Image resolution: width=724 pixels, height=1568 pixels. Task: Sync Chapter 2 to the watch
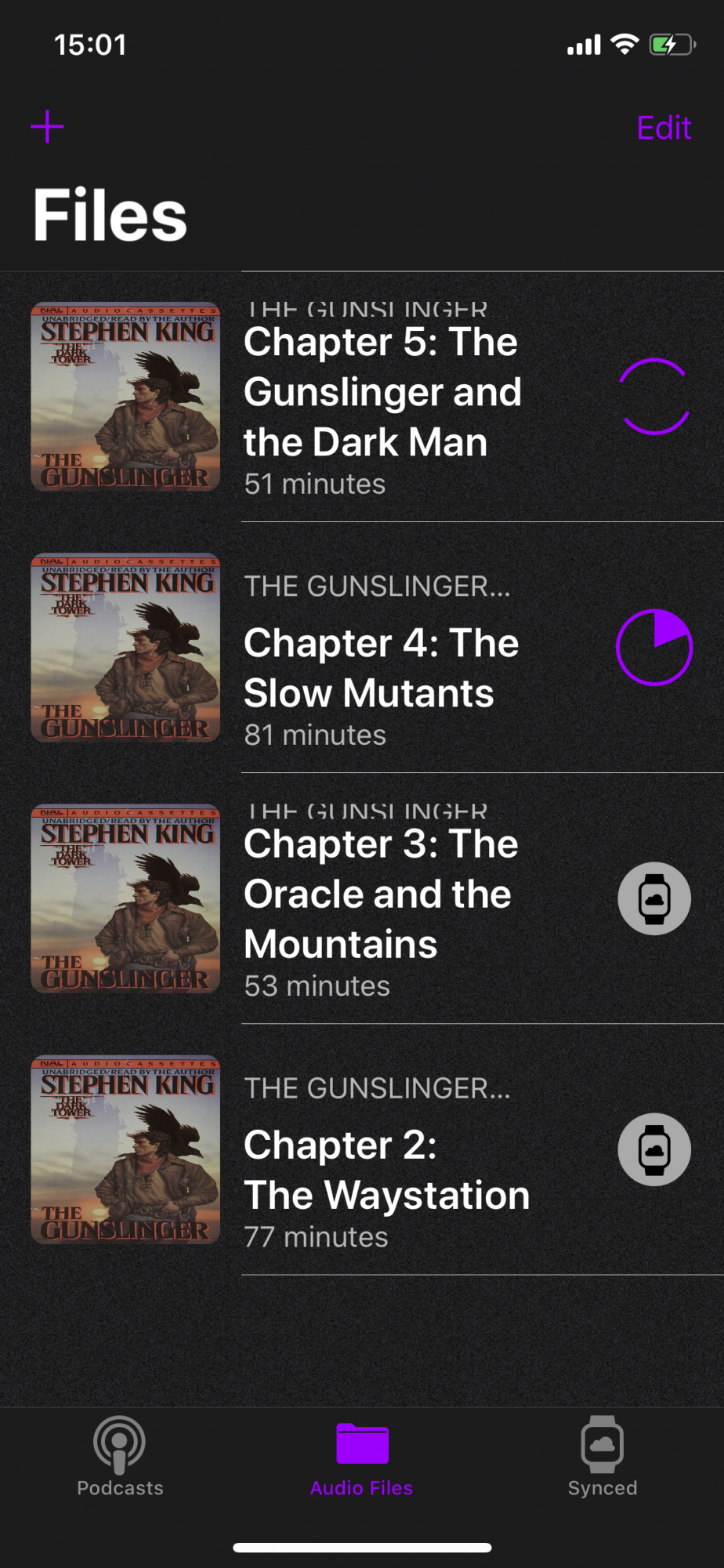[654, 1149]
